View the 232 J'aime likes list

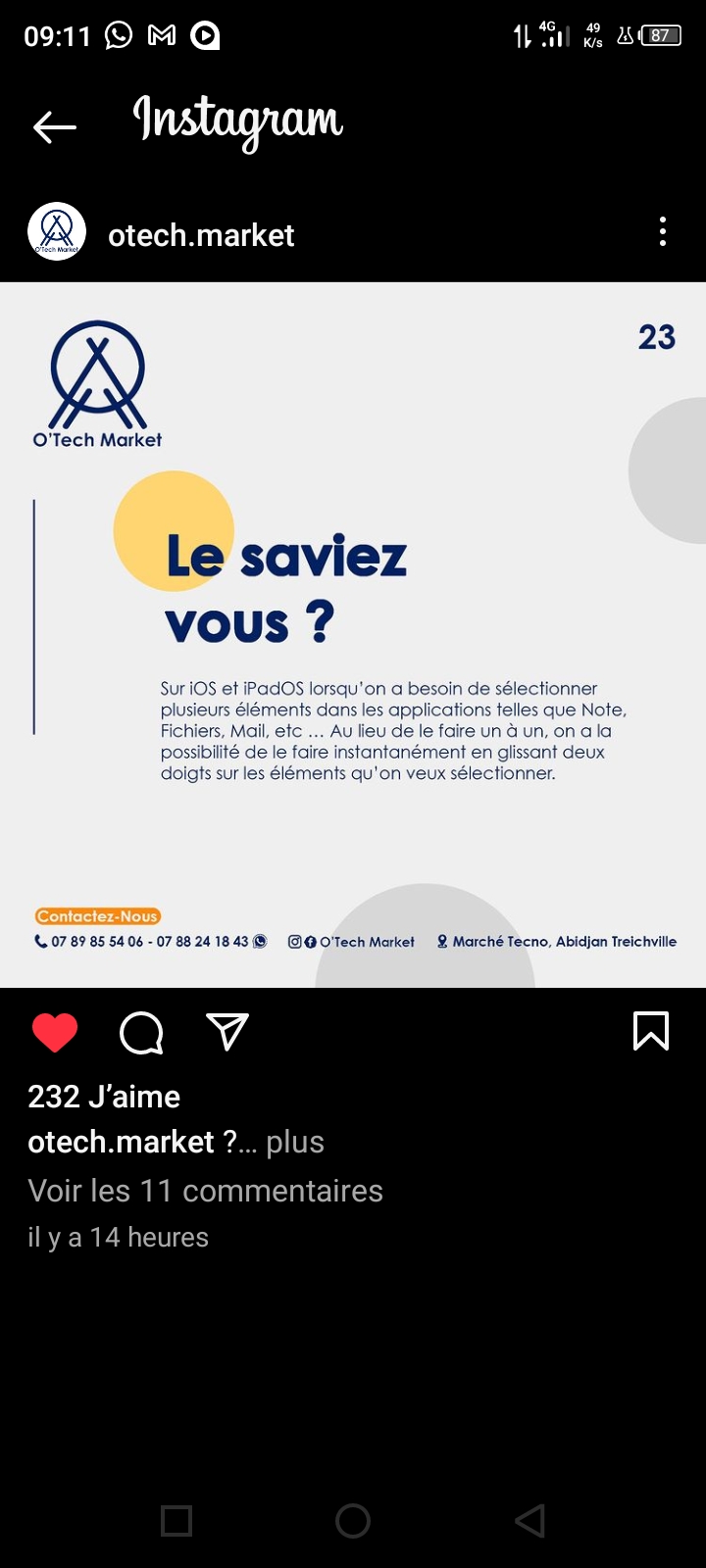(x=104, y=1097)
